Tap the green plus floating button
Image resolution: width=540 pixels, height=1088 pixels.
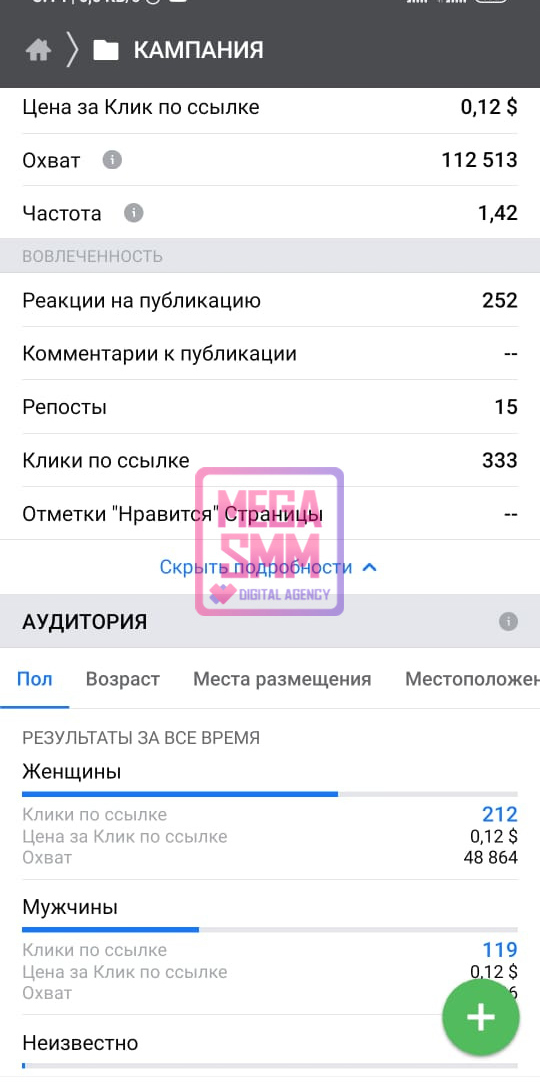pyautogui.click(x=480, y=1017)
